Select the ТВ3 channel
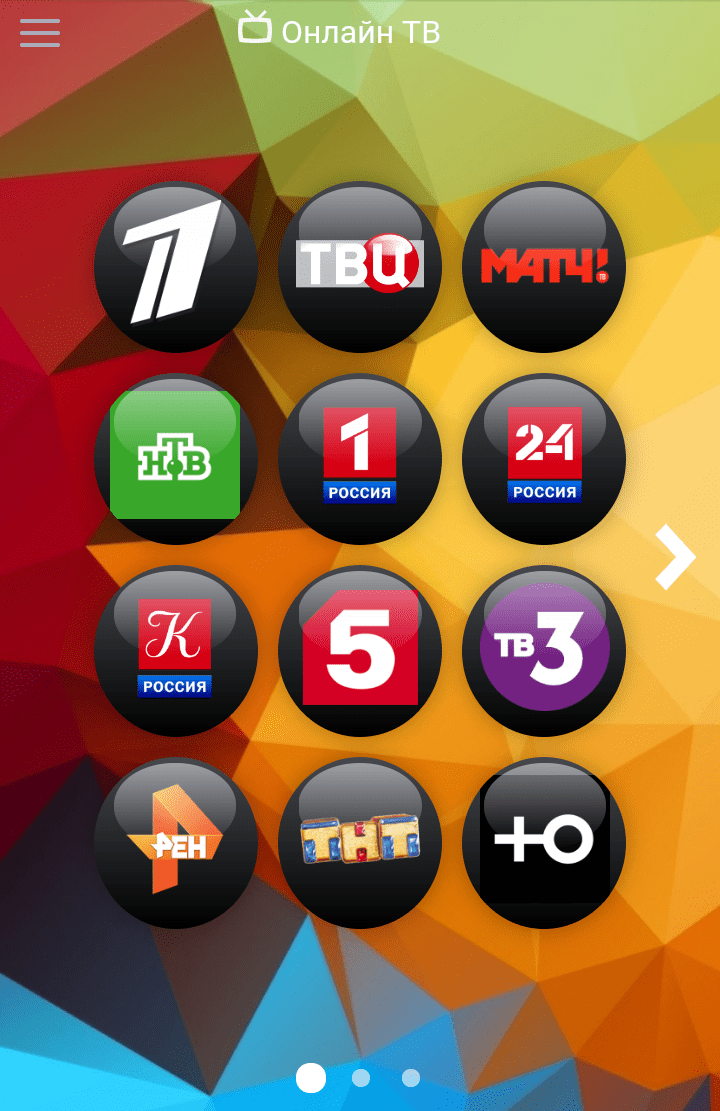Viewport: 720px width, 1111px height. pyautogui.click(x=544, y=651)
